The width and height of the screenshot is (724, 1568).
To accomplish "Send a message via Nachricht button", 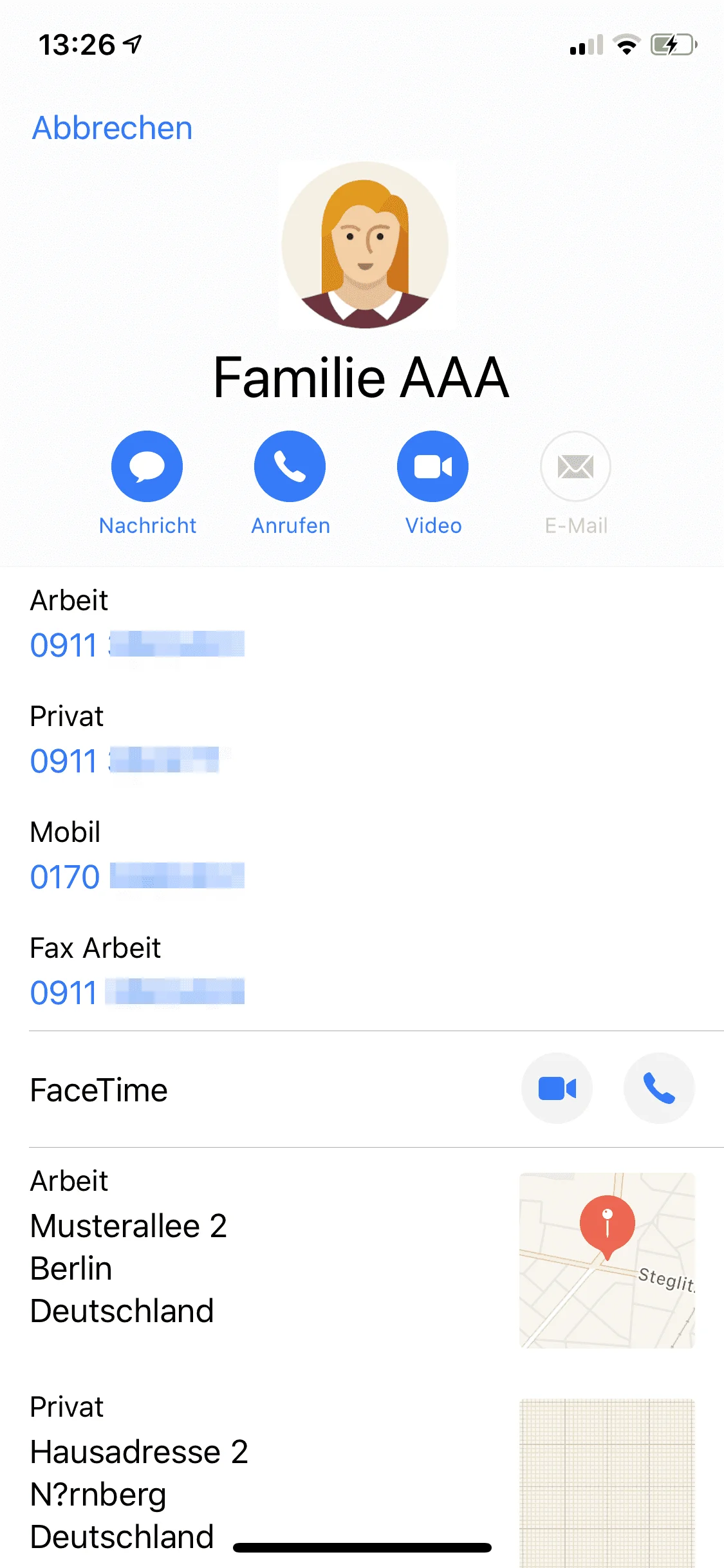I will (x=147, y=466).
